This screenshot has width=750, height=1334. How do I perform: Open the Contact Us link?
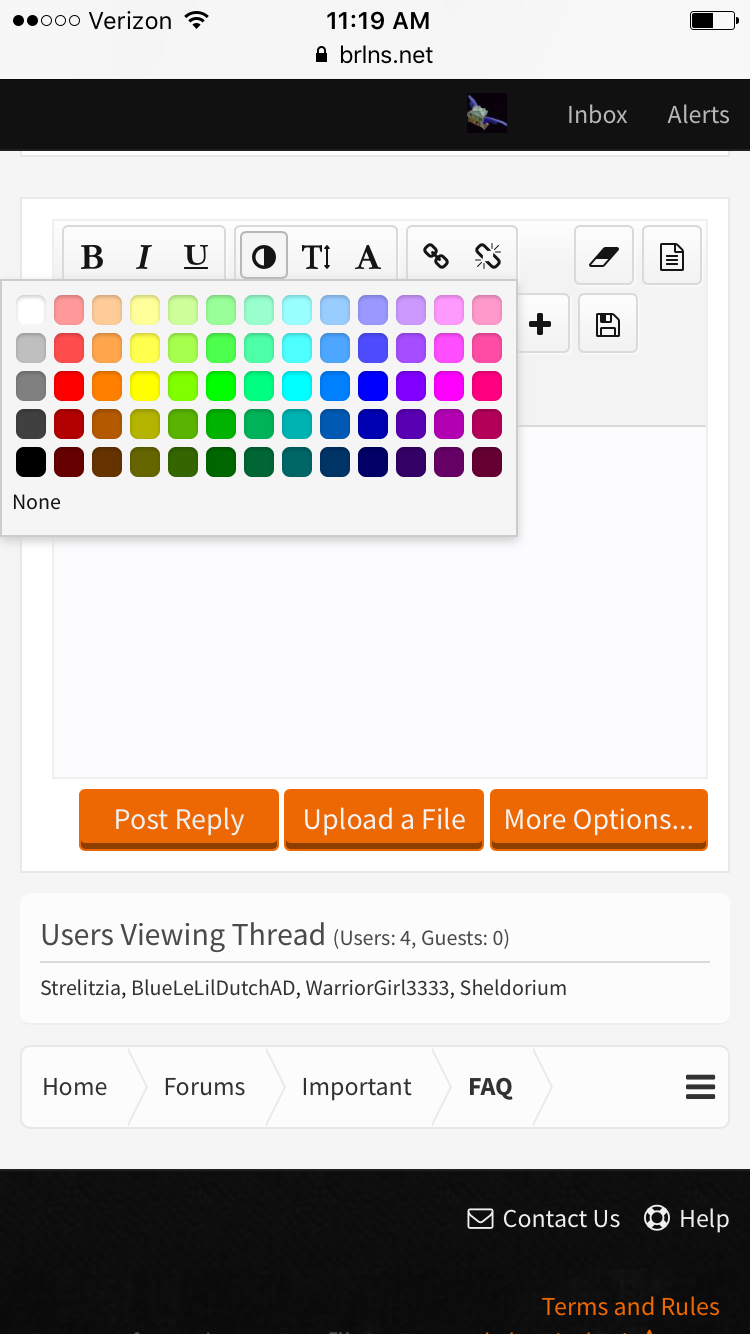click(x=544, y=1219)
